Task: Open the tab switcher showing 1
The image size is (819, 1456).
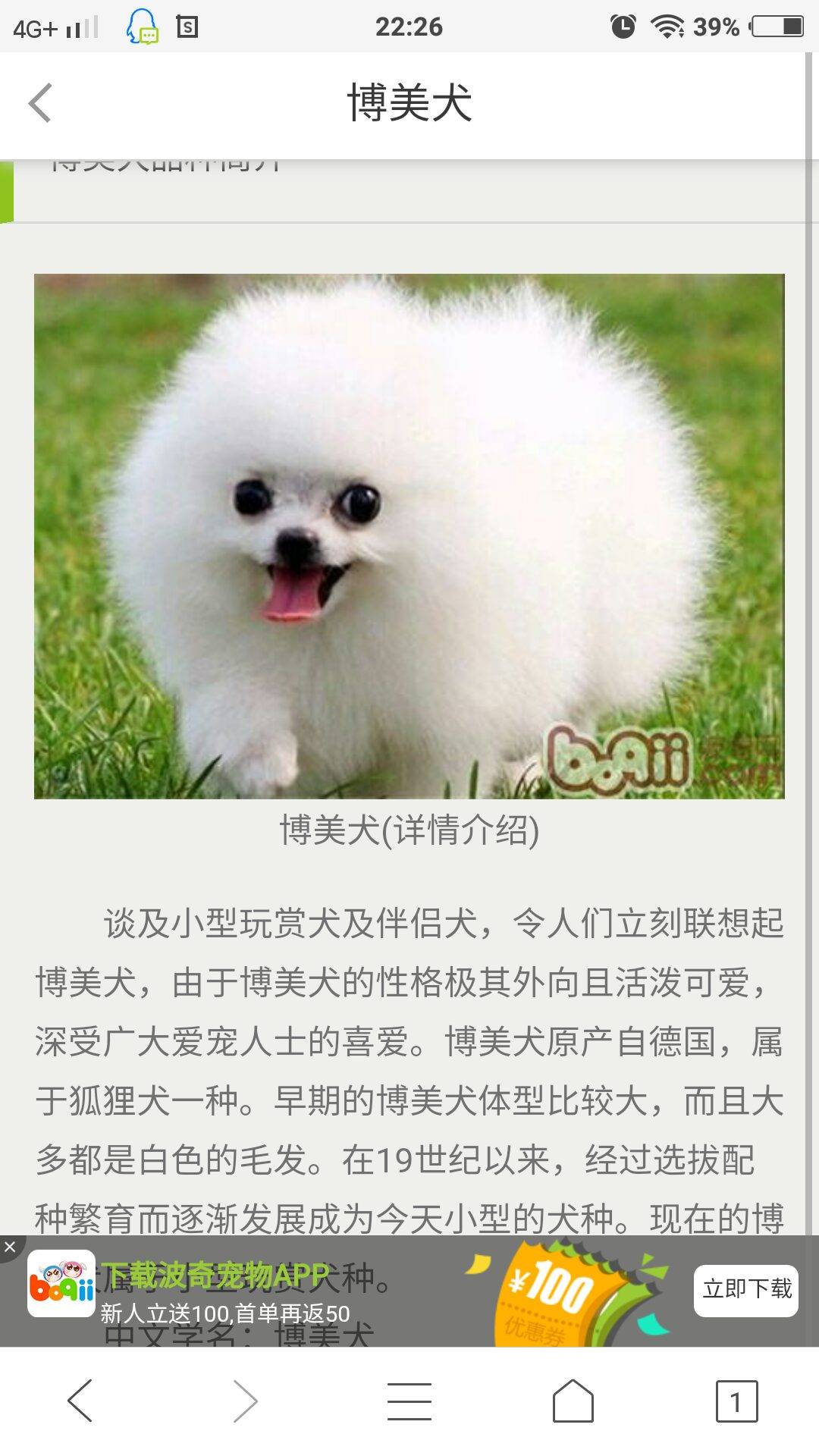Action: click(736, 1401)
